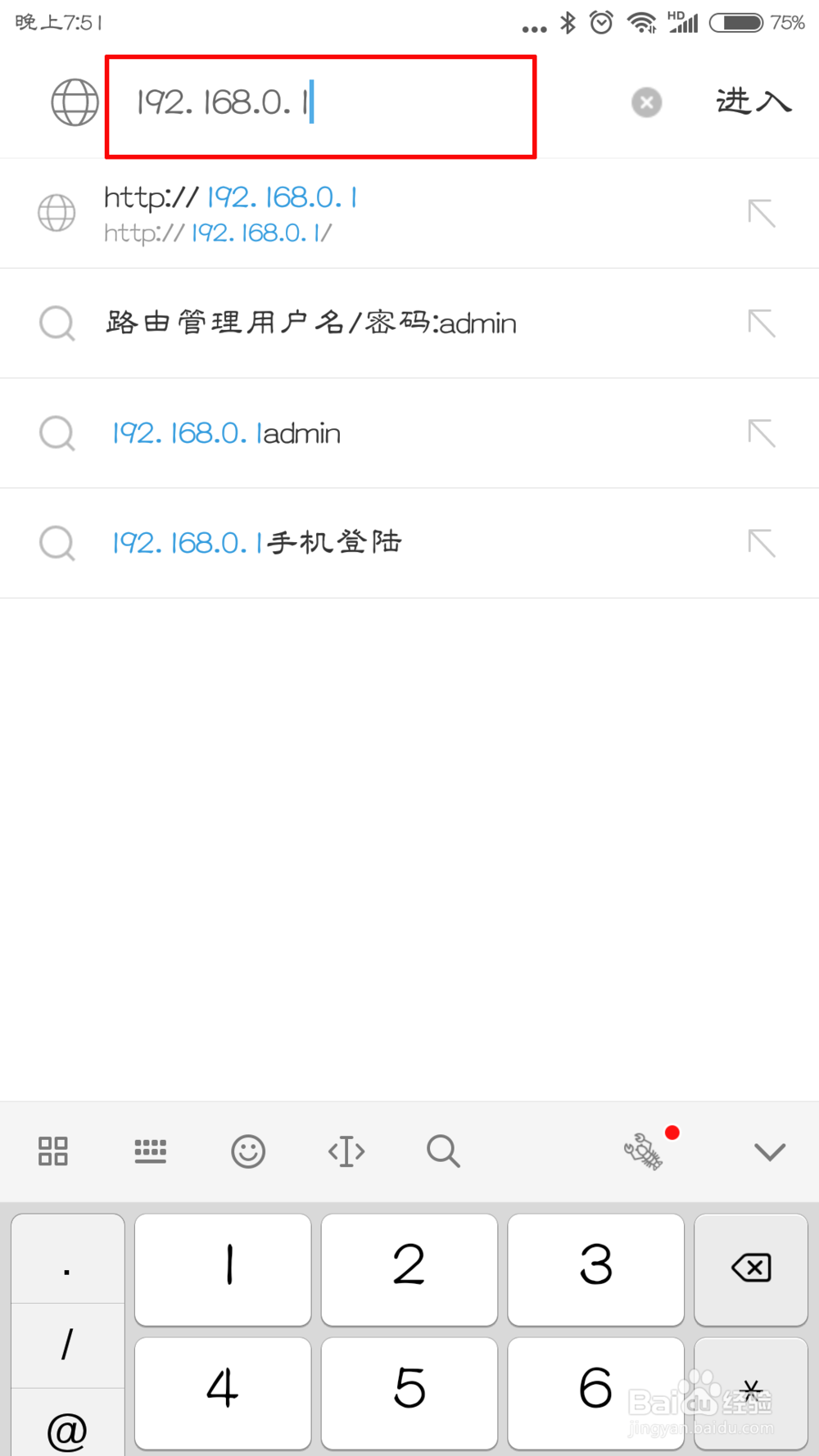The image size is (819, 1456).
Task: Switch keyboard layout via keyboard icon
Action: pyautogui.click(x=150, y=1151)
